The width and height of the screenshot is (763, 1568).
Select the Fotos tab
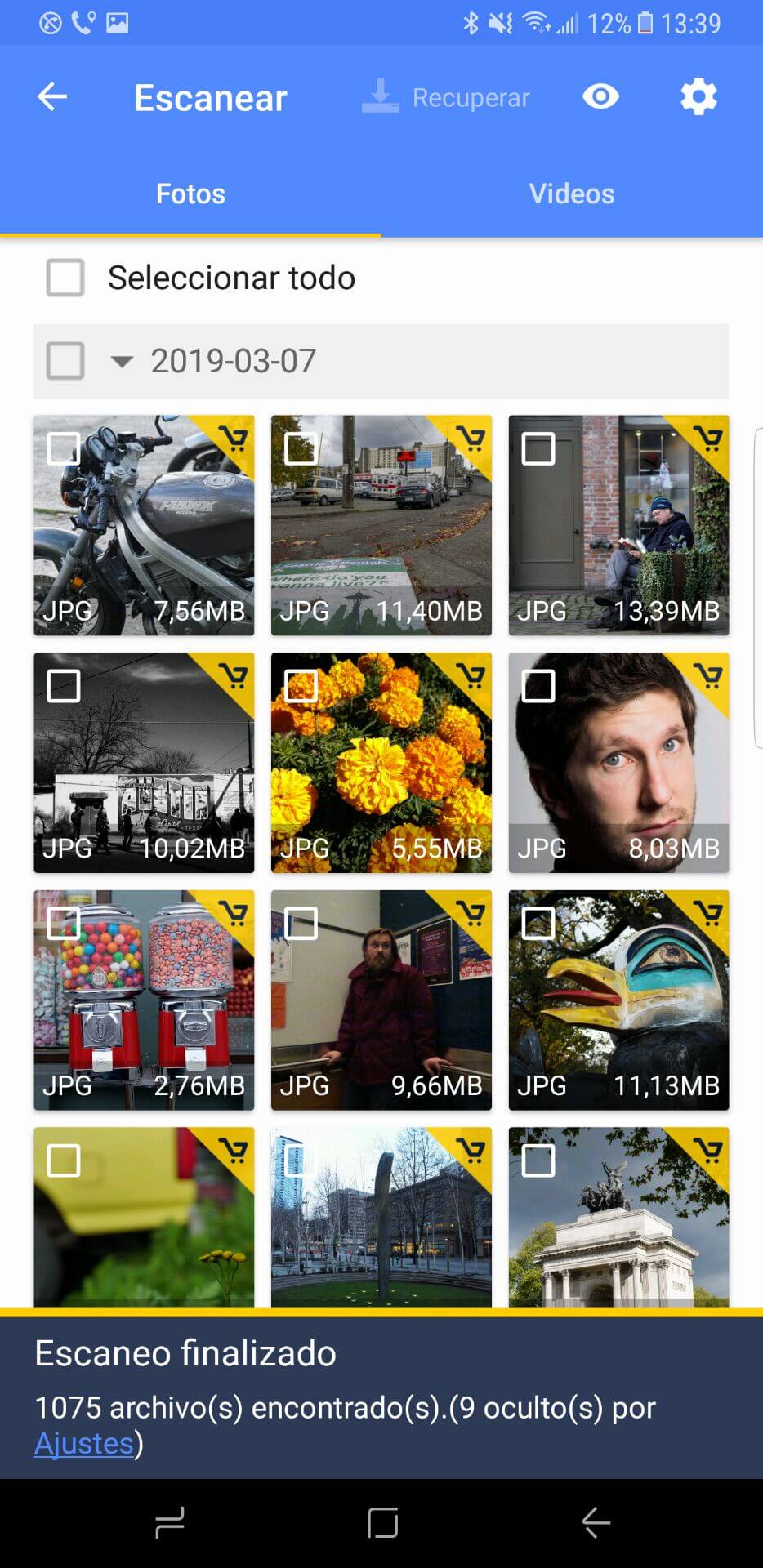tap(190, 194)
